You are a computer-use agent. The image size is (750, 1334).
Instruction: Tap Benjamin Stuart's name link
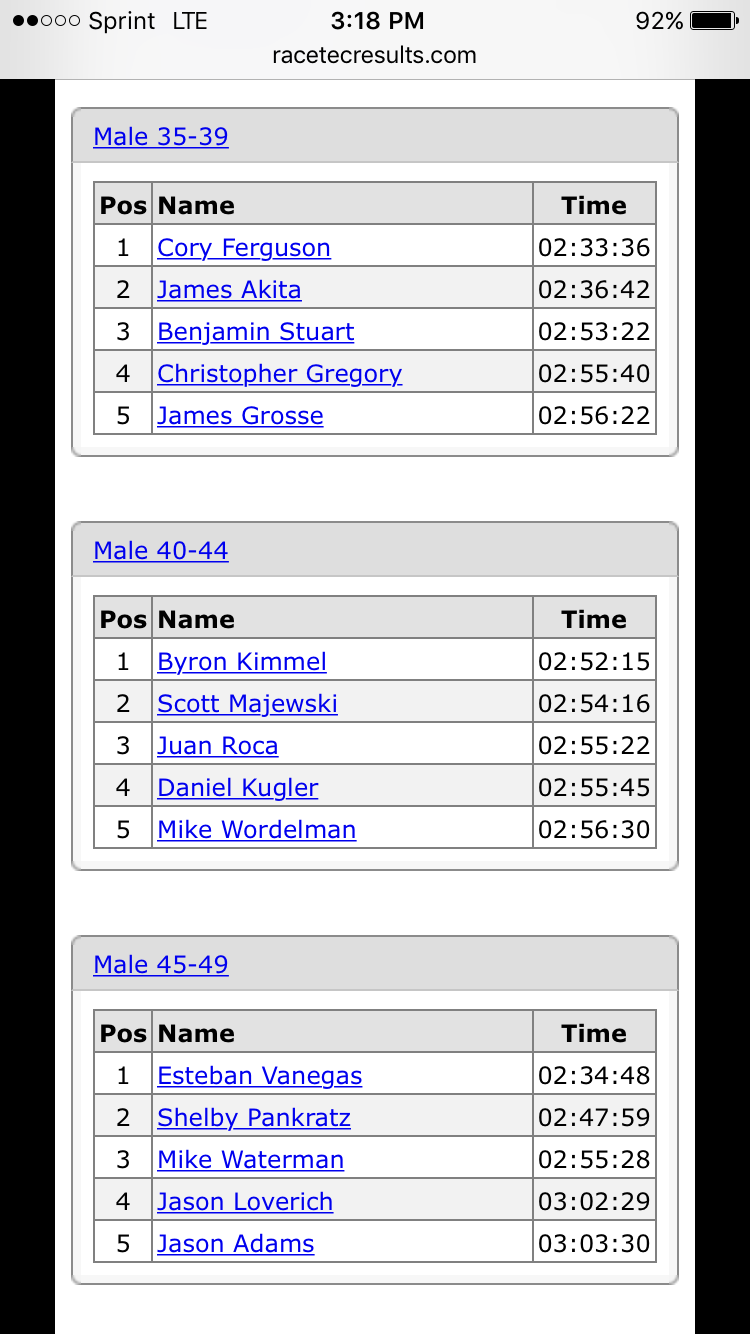[256, 332]
